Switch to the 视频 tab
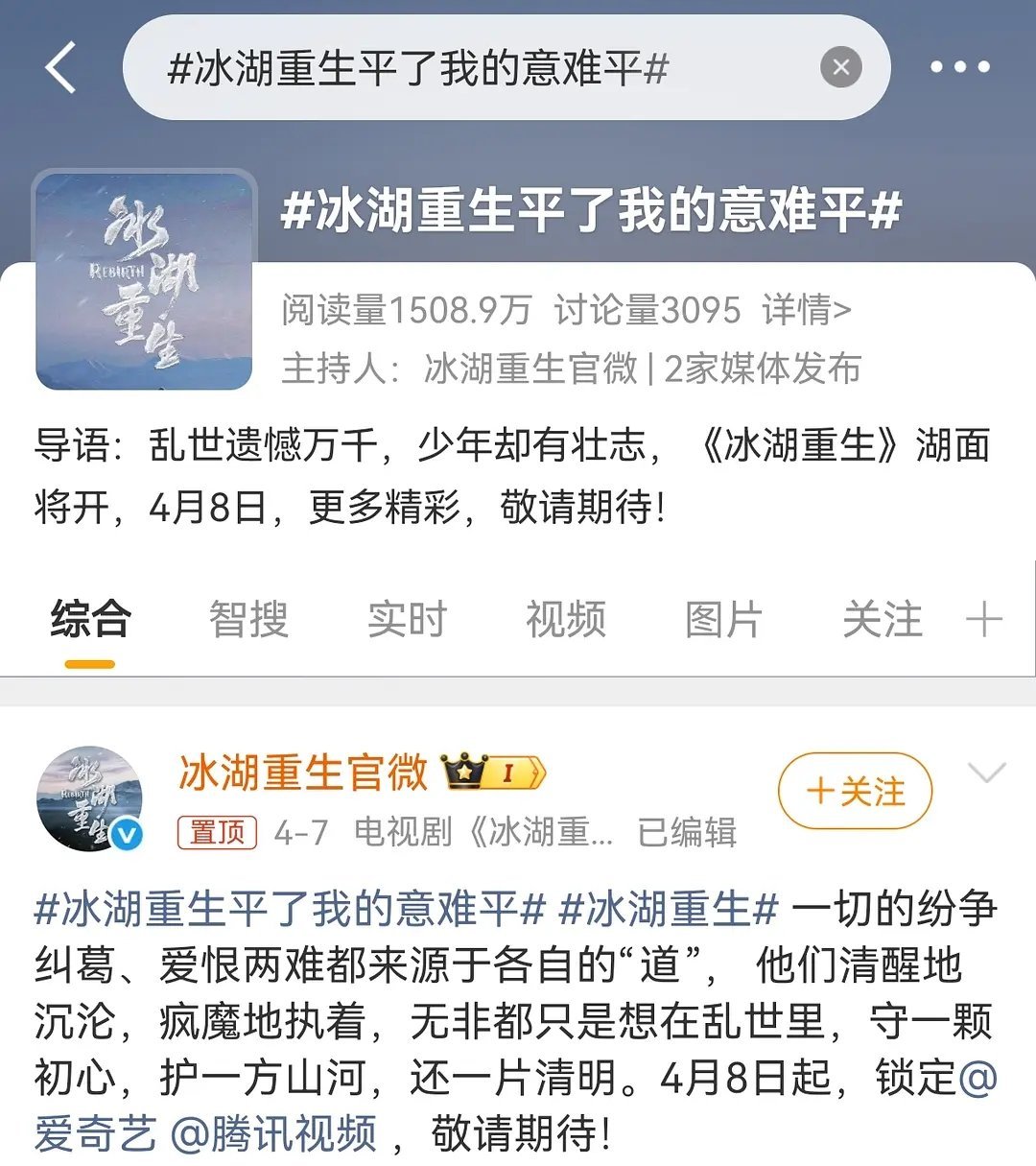This screenshot has width=1036, height=1166. pos(565,619)
